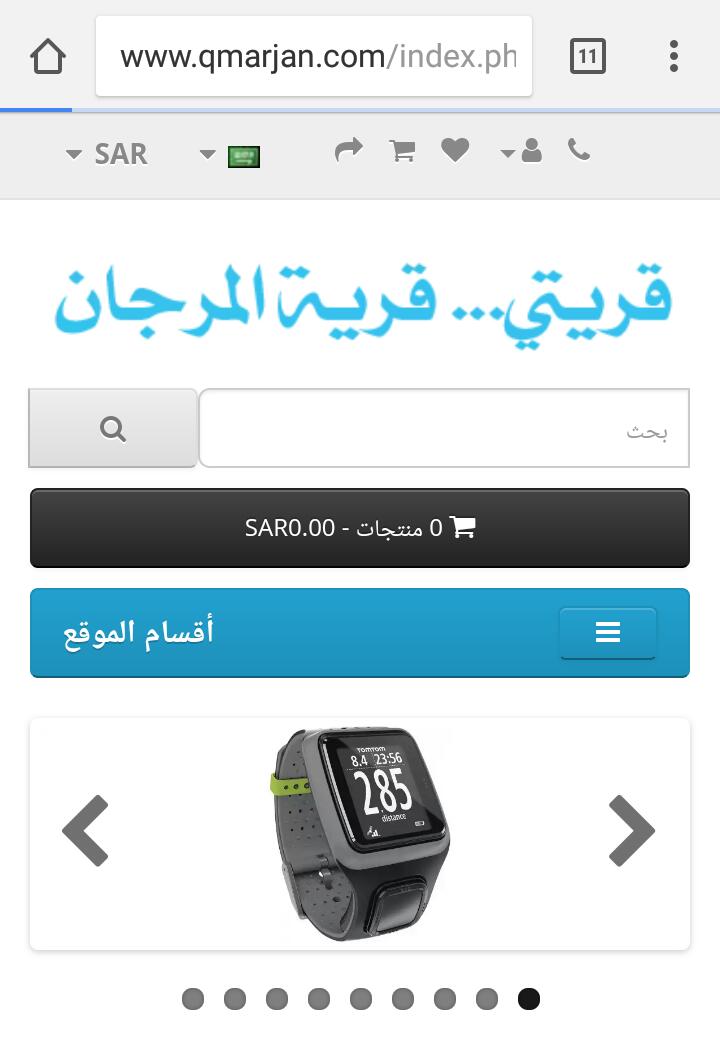
Task: Show the previous slide in the carousel
Action: tap(85, 830)
